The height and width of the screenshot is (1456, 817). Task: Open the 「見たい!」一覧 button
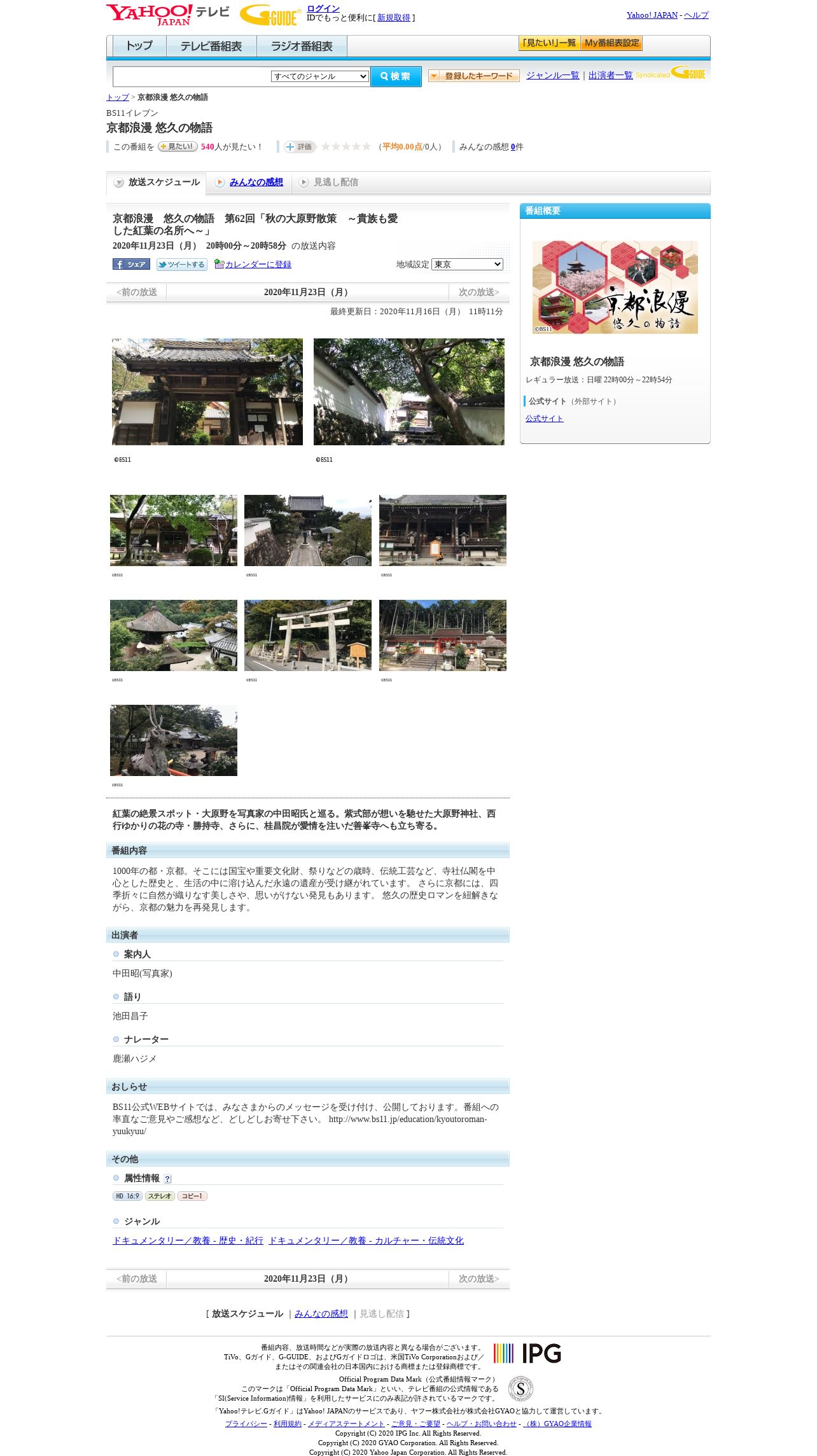click(x=549, y=43)
